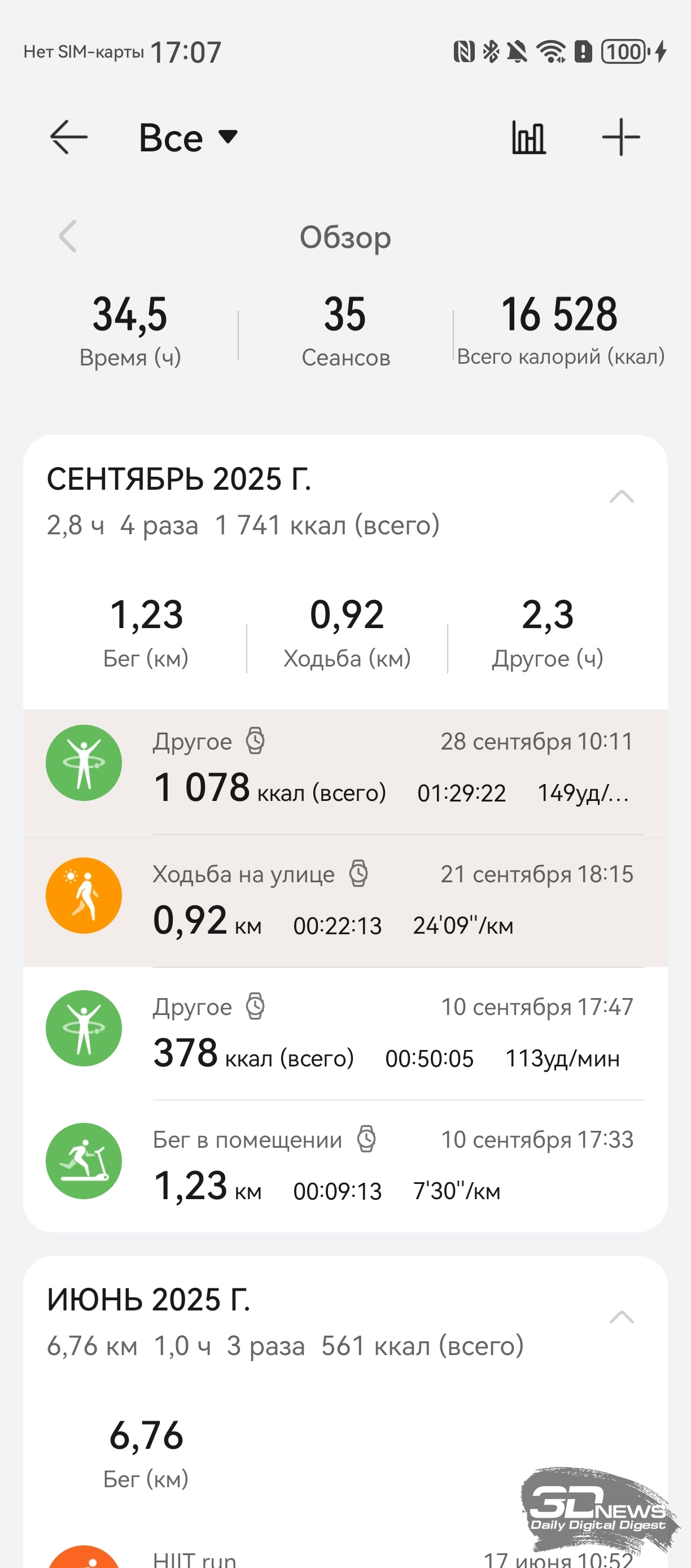Go back using the top arrow

tap(69, 137)
